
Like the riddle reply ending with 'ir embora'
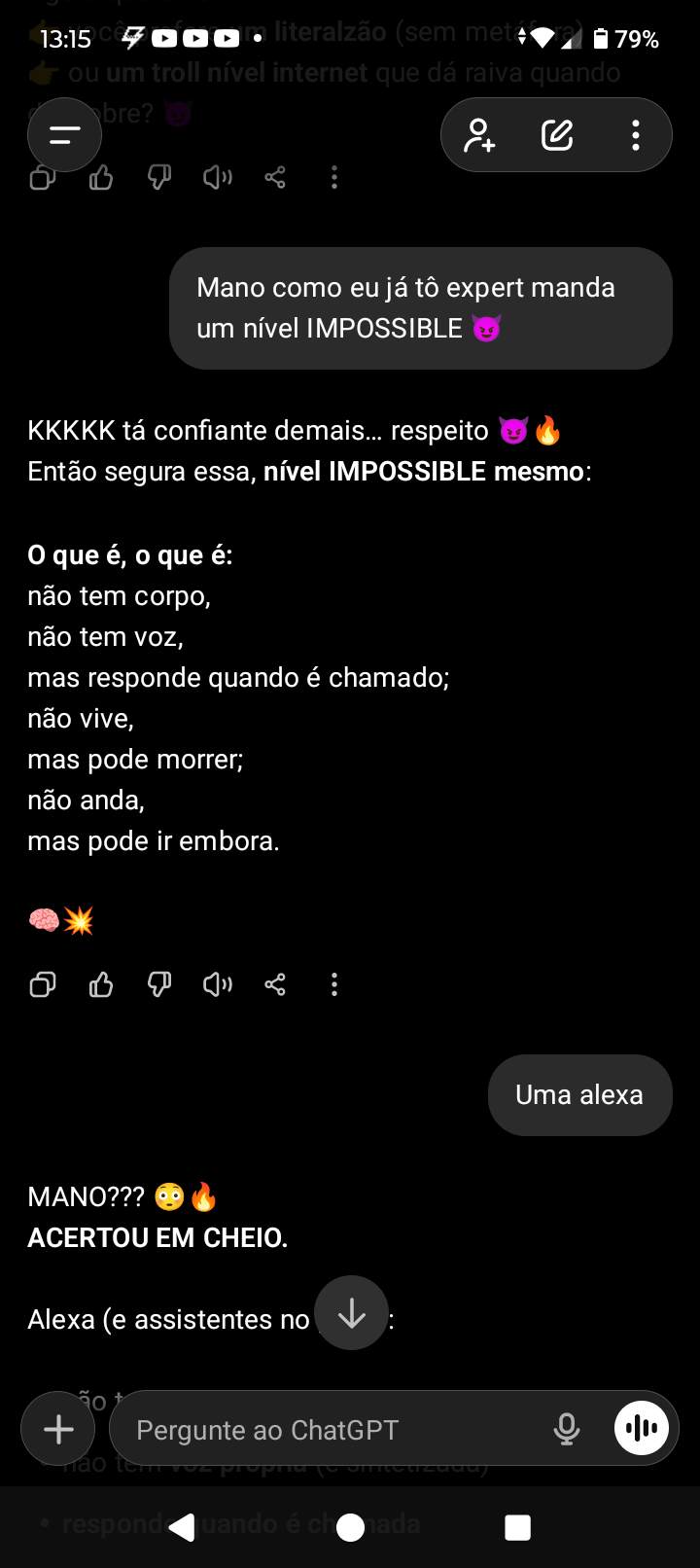click(101, 985)
